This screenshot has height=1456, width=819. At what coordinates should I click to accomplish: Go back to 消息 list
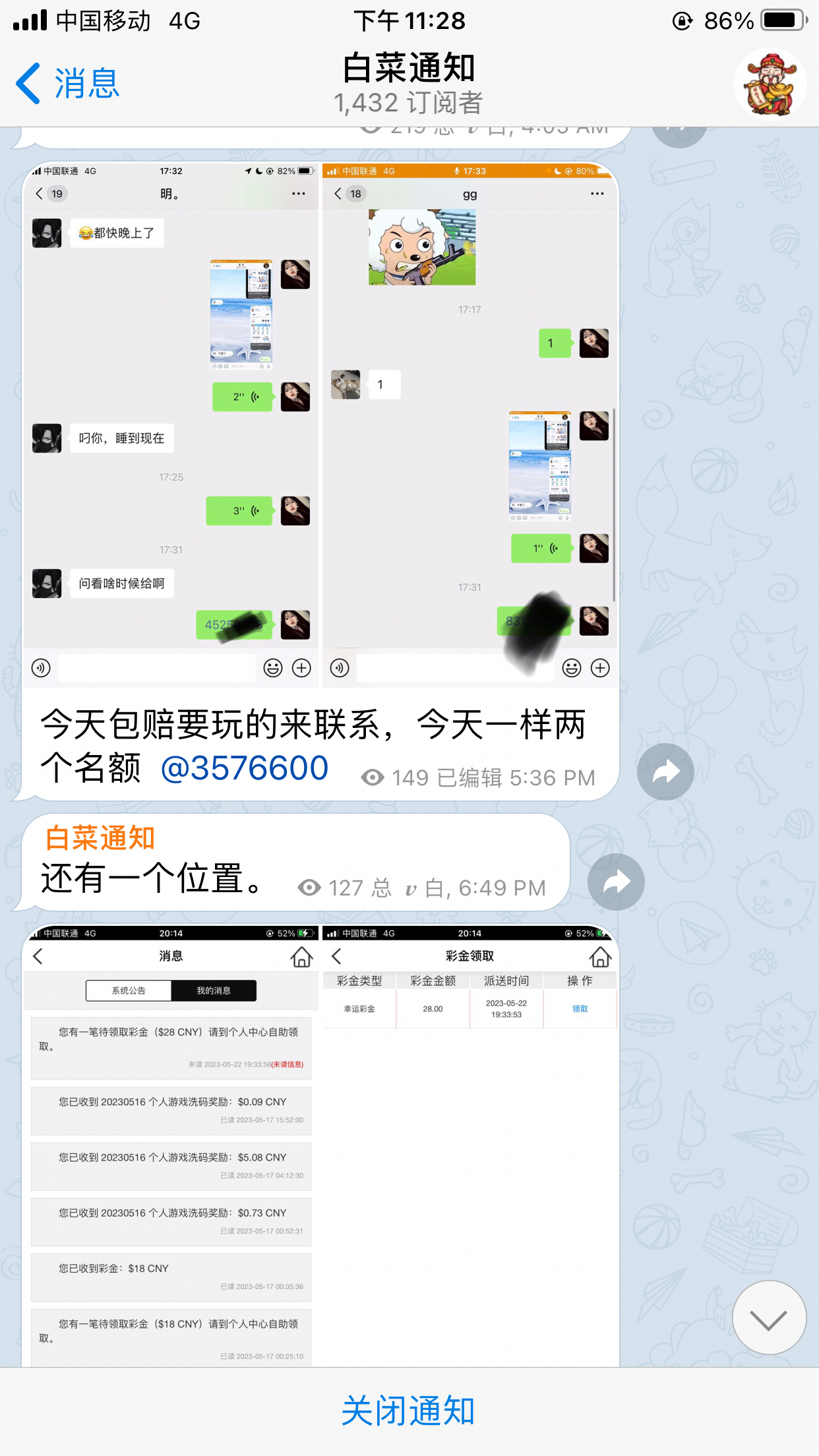(x=67, y=84)
